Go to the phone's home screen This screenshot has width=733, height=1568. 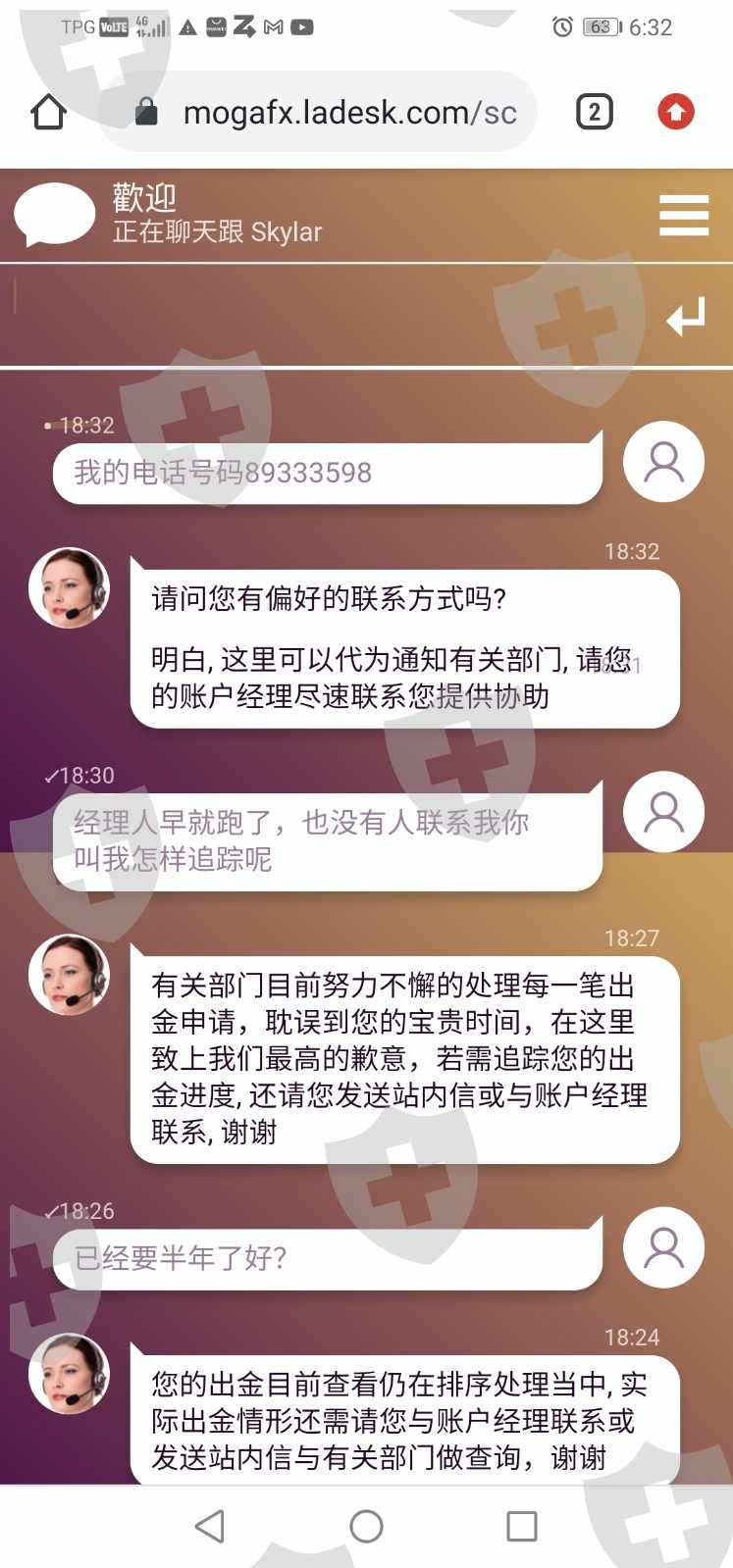tap(366, 1526)
